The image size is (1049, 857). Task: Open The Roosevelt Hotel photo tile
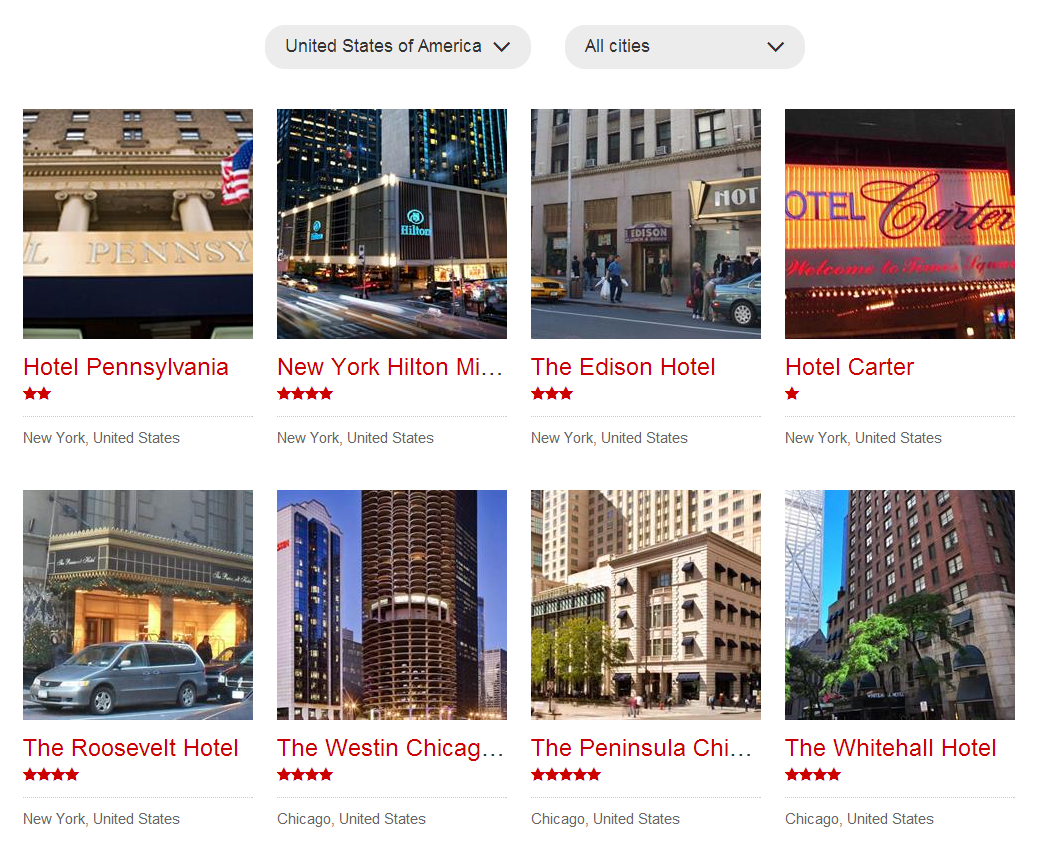point(138,605)
